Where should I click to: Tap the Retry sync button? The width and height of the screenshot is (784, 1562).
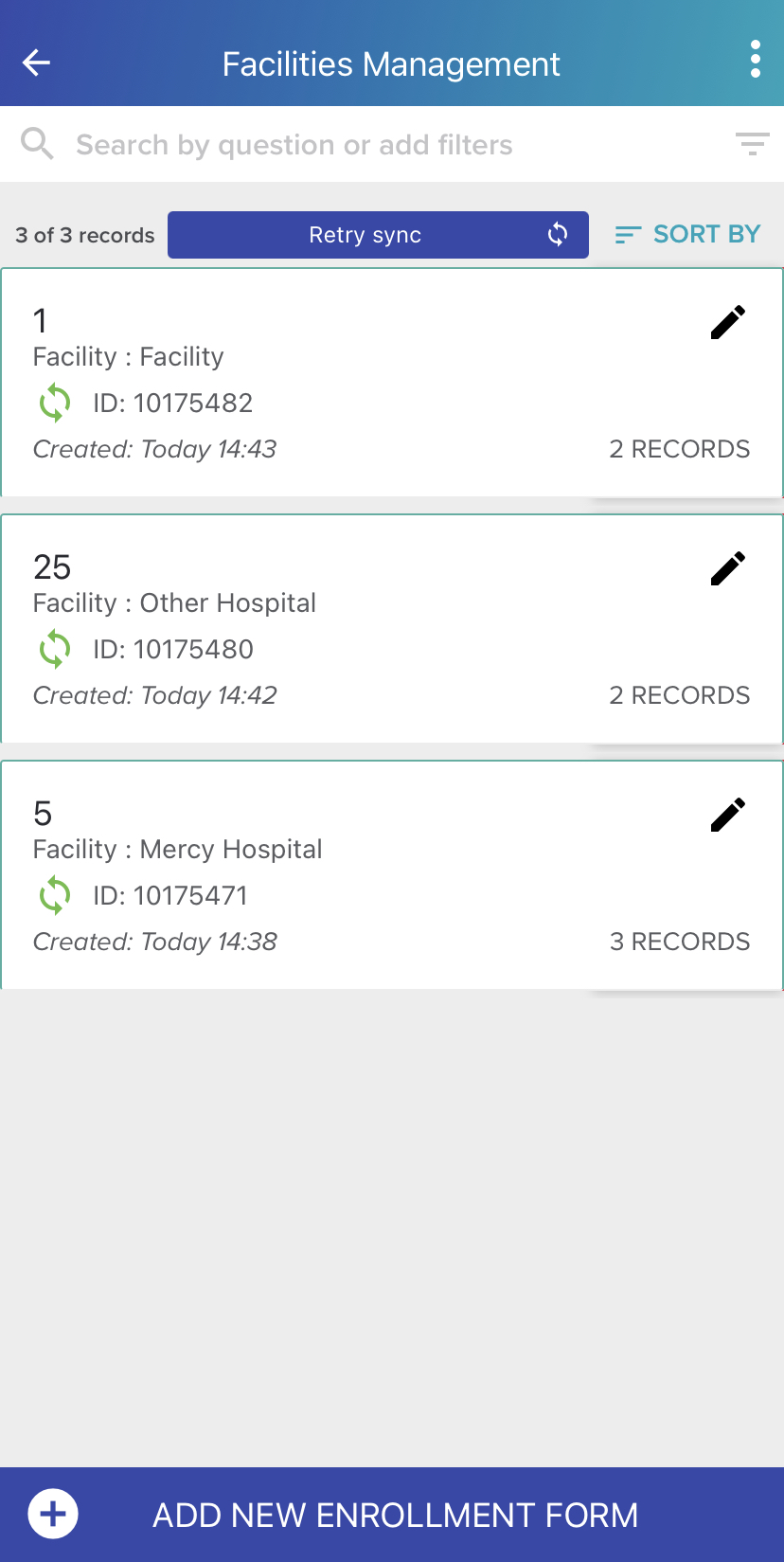(378, 235)
